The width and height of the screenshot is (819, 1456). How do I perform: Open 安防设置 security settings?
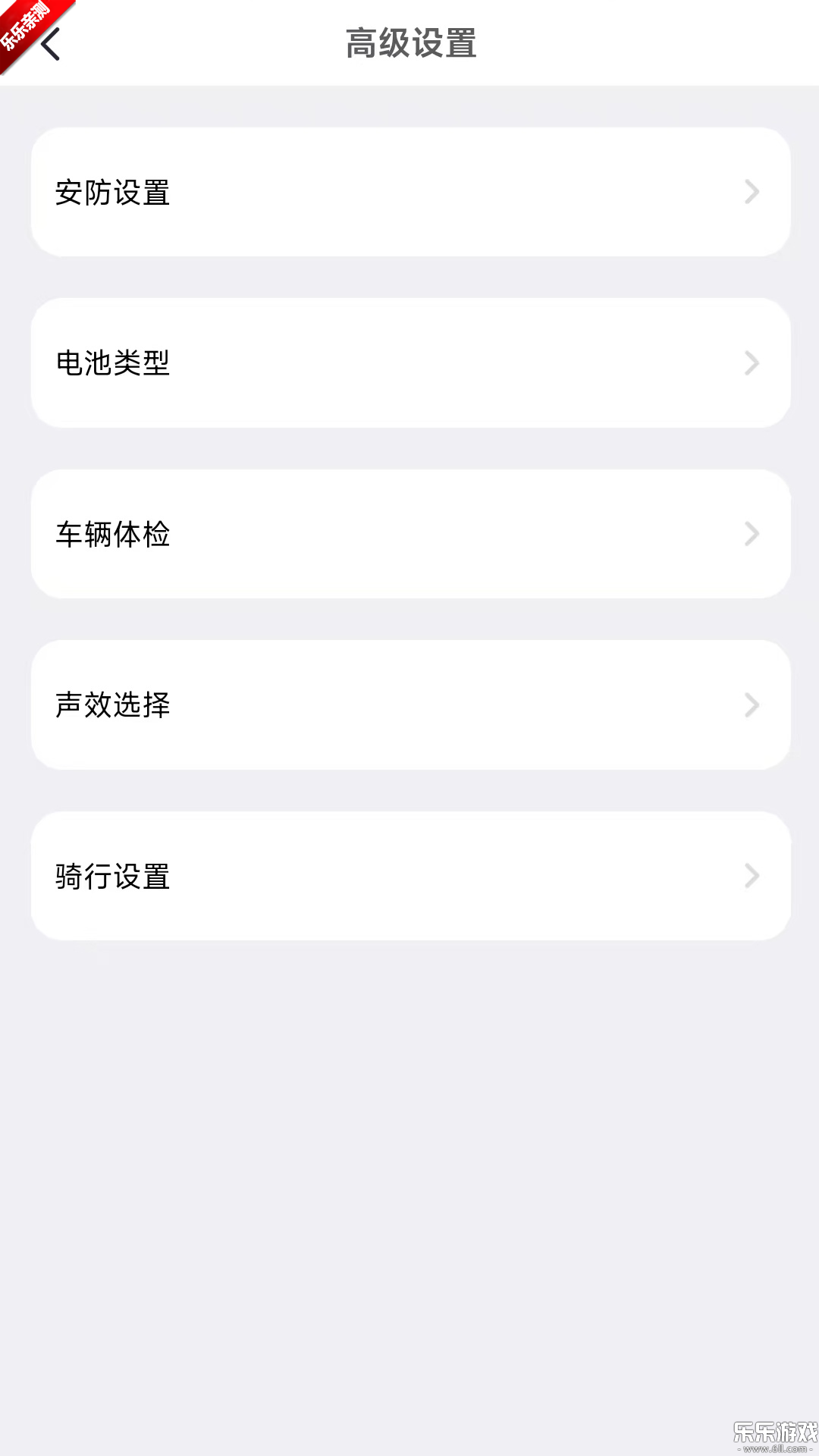tap(409, 192)
